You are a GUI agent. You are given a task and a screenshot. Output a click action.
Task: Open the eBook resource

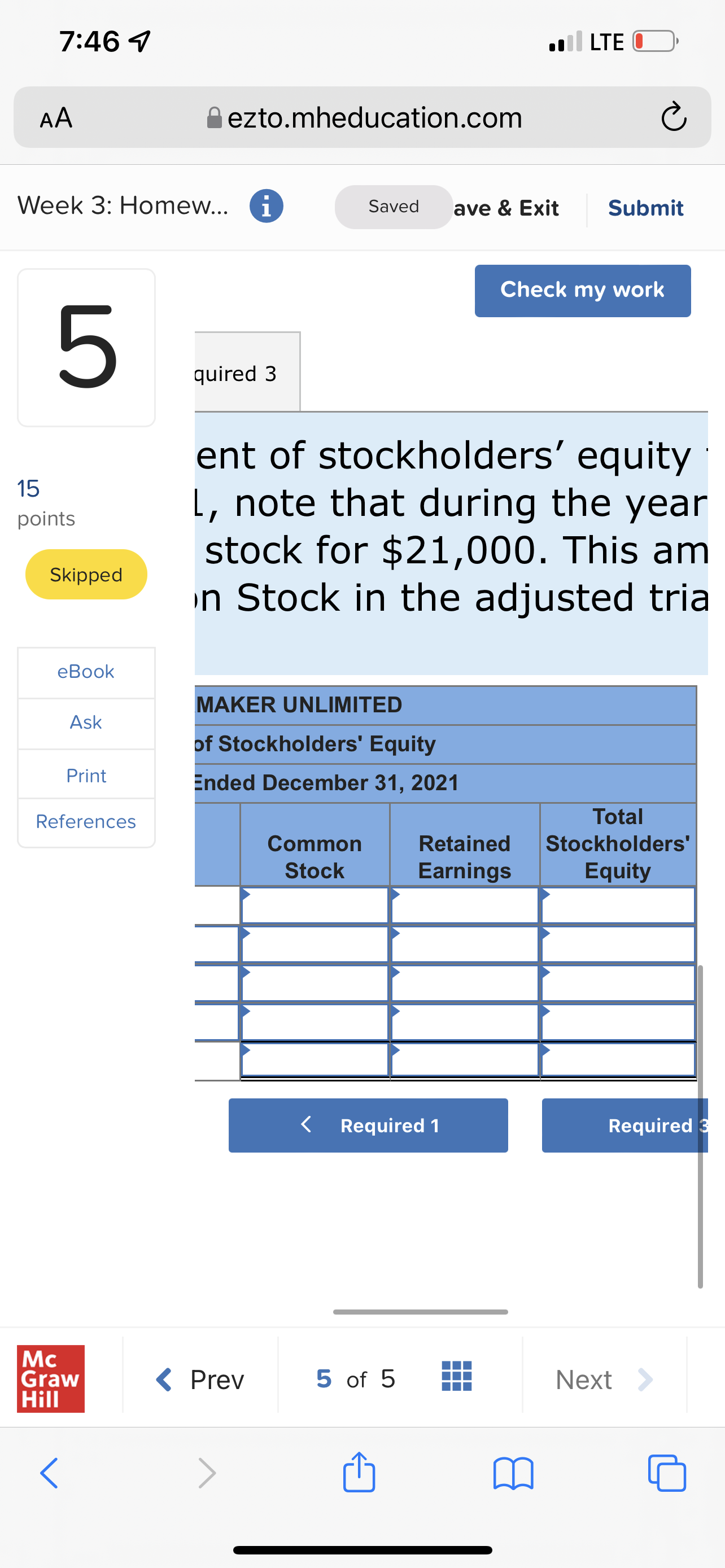point(86,671)
